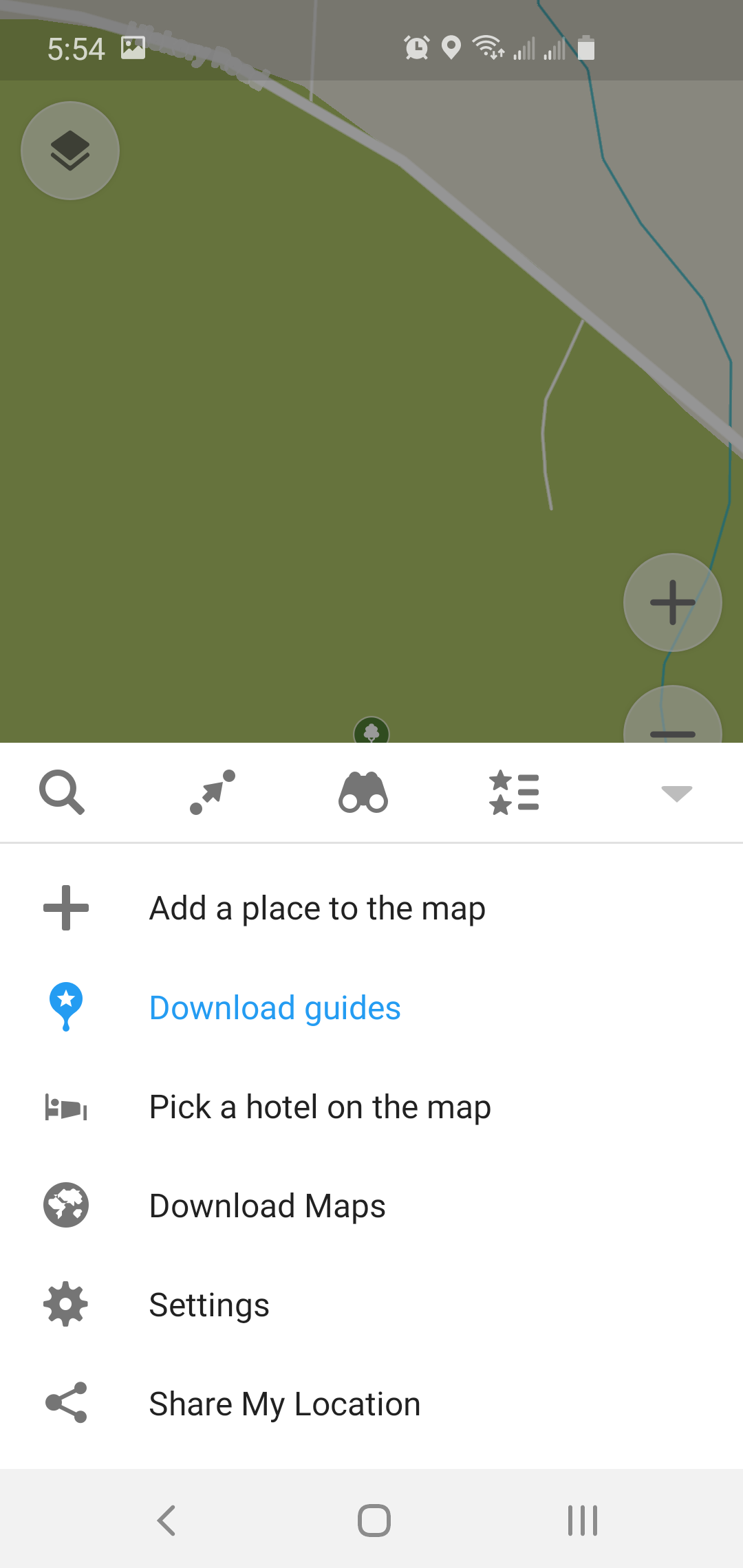
Task: Expand the tree landmark marker on the map
Action: click(x=371, y=731)
